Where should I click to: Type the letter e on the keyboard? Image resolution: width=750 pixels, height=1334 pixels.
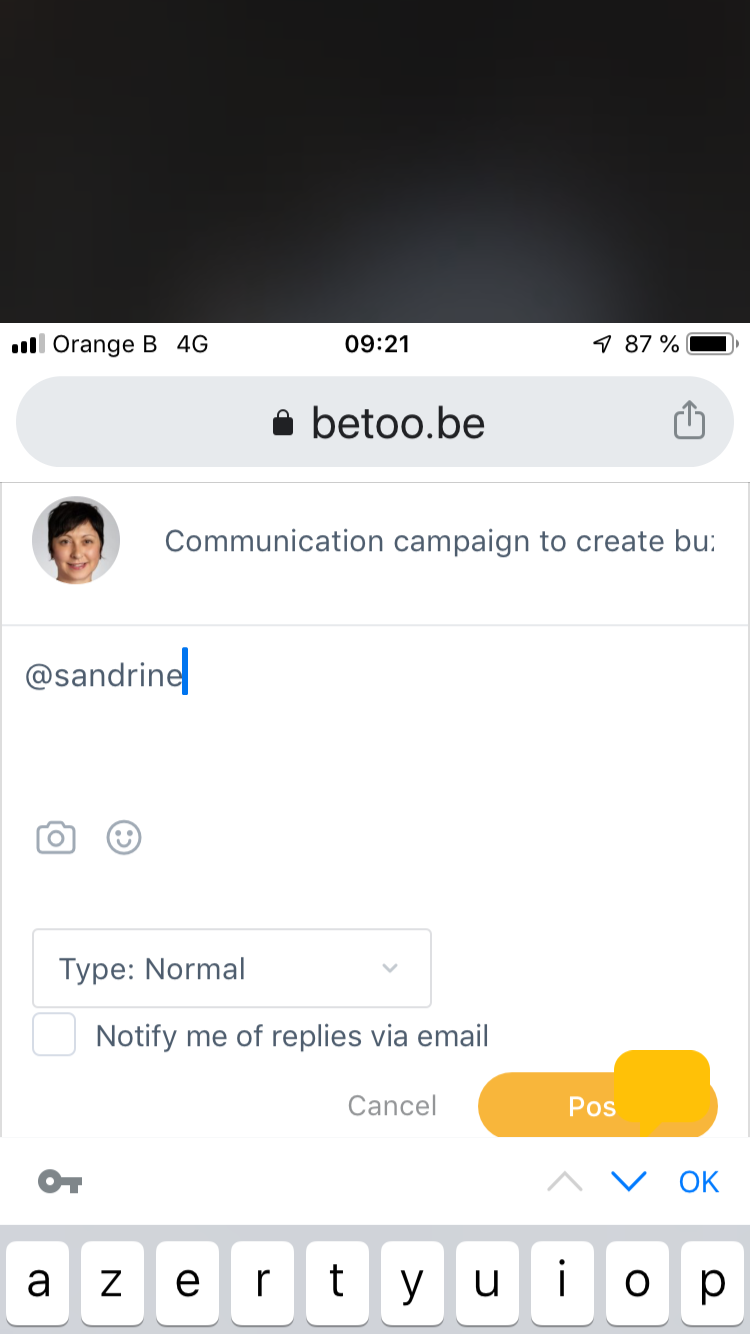pos(187,1283)
